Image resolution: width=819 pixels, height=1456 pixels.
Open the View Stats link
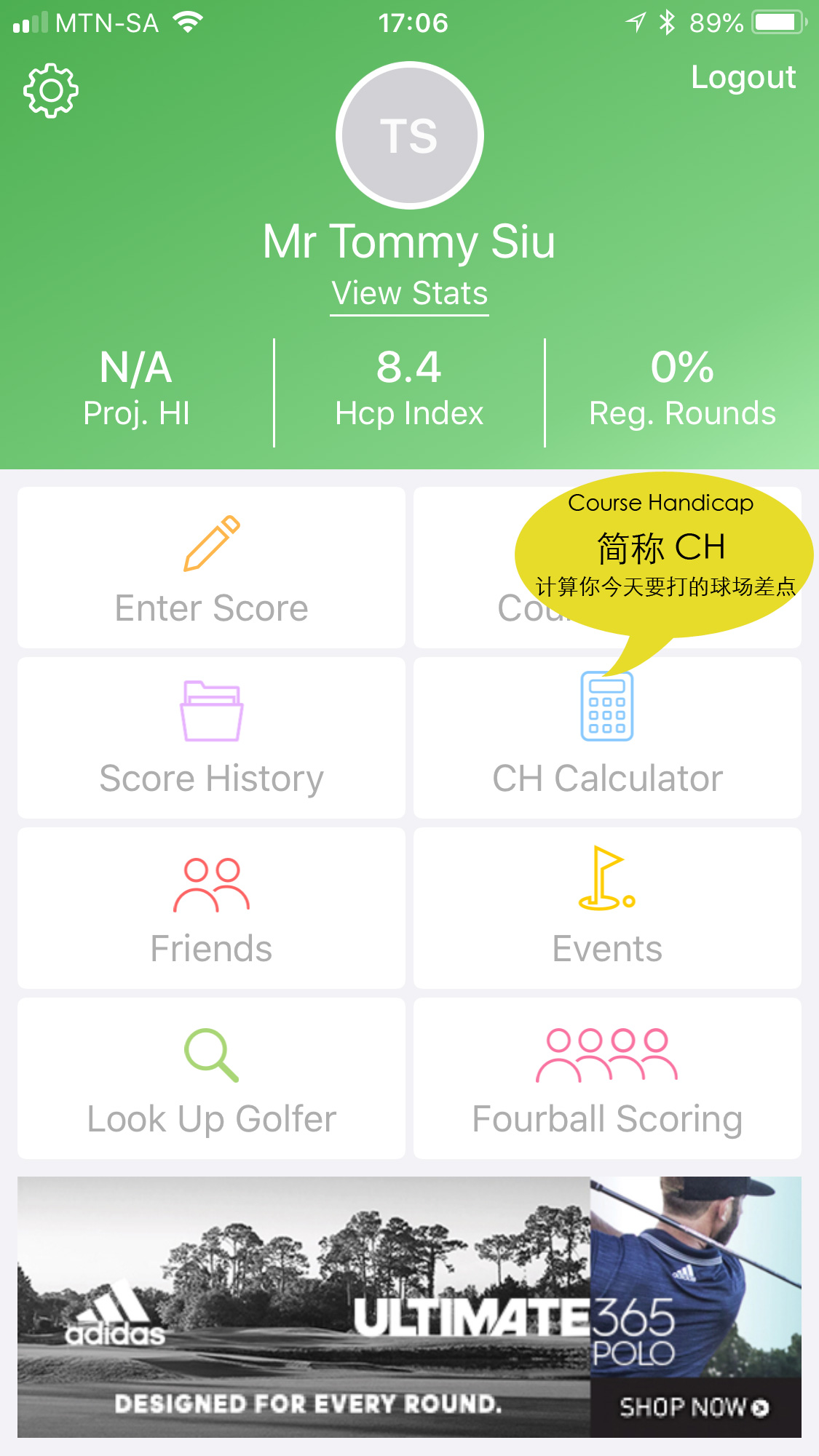409,293
